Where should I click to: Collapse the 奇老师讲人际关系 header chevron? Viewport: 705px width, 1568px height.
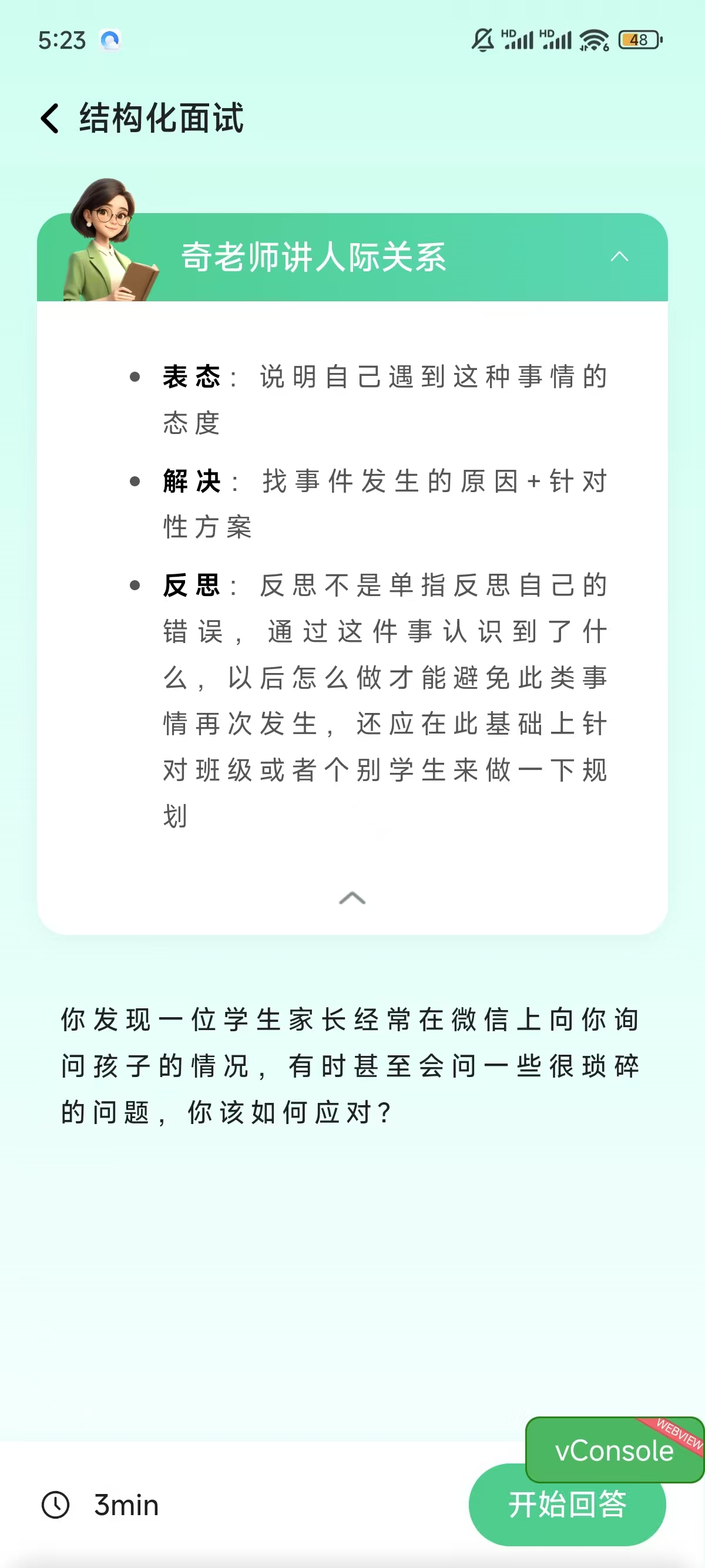(x=619, y=256)
